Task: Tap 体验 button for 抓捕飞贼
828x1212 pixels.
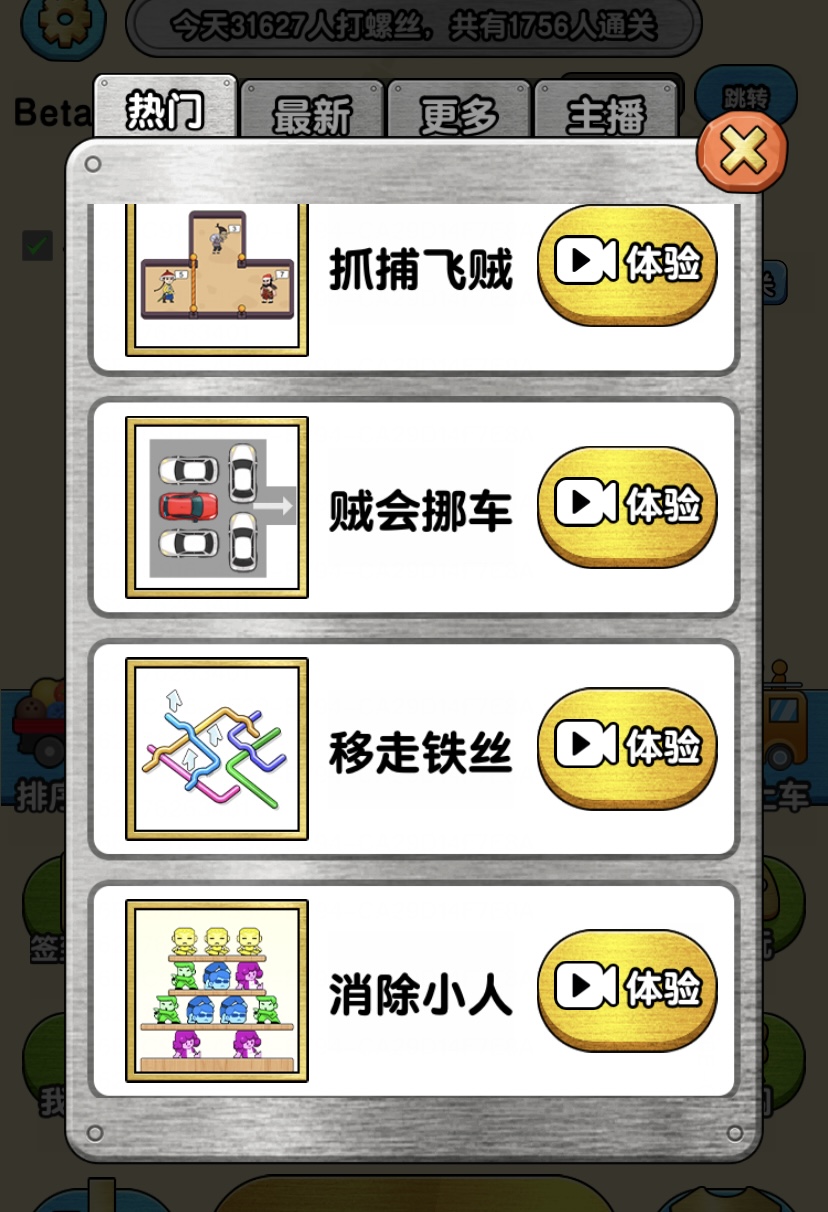Action: tap(627, 264)
